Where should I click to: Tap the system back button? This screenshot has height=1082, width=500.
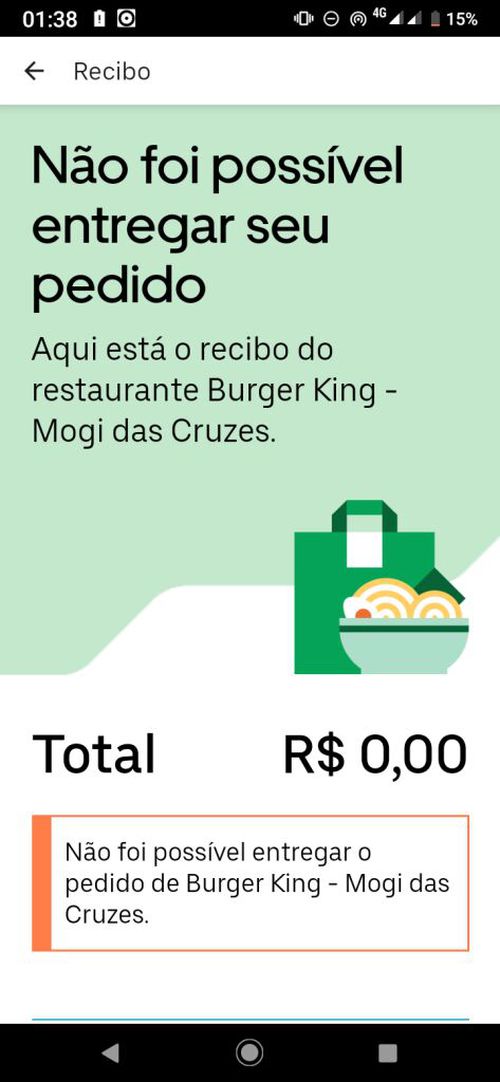(110, 1052)
